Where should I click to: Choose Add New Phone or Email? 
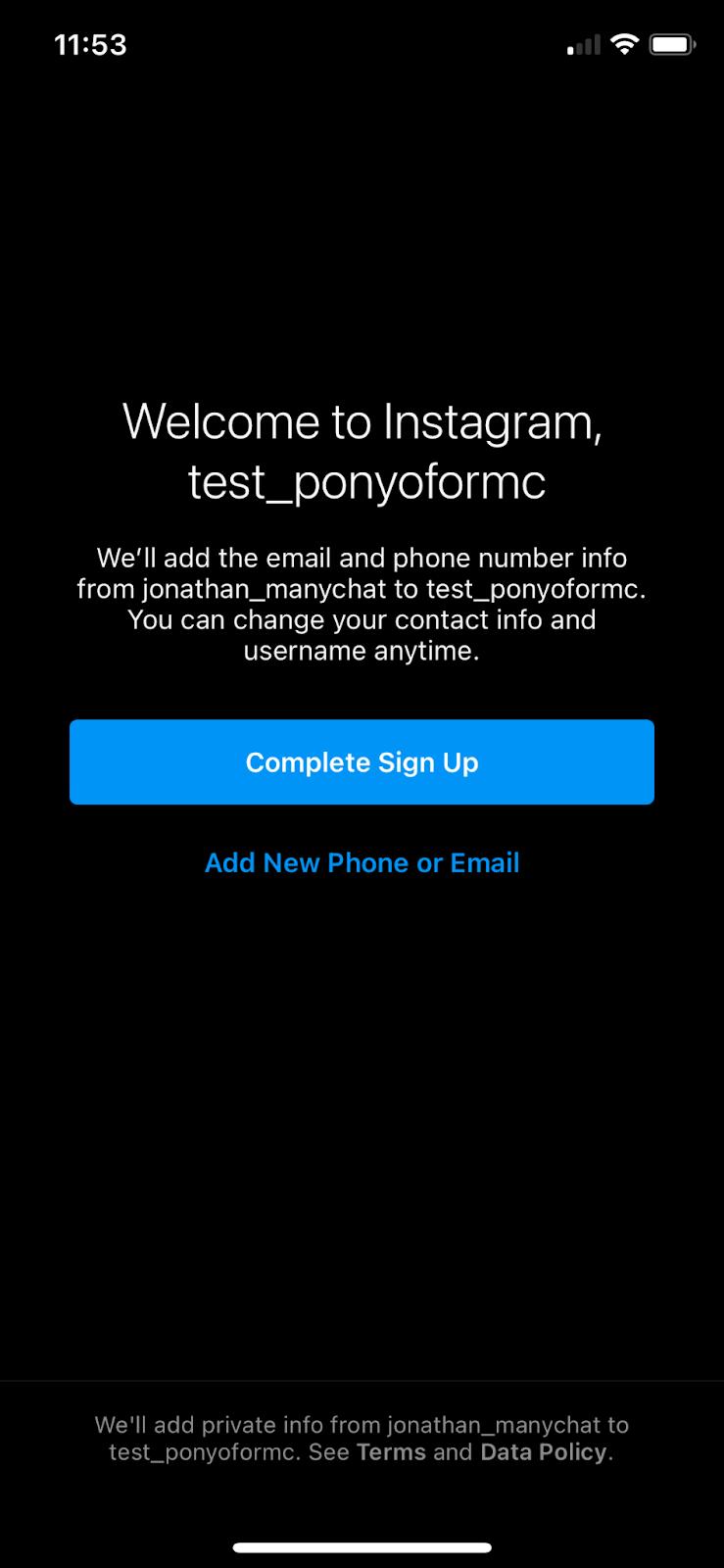click(x=362, y=862)
